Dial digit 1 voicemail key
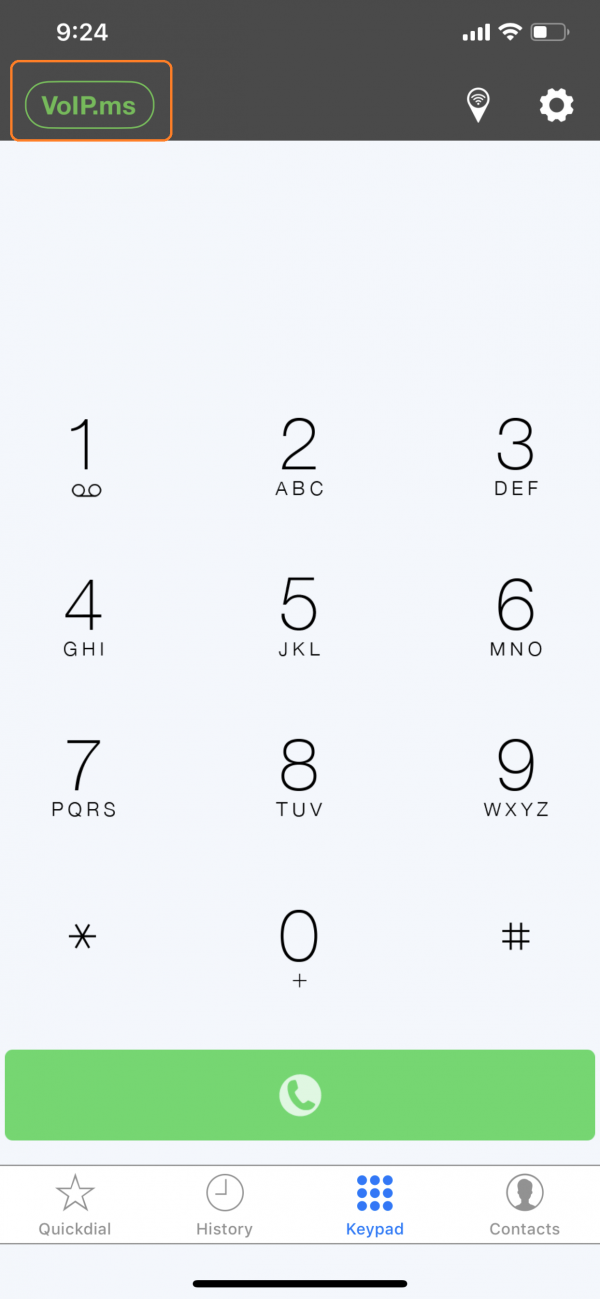The height and width of the screenshot is (1299, 600). point(85,457)
